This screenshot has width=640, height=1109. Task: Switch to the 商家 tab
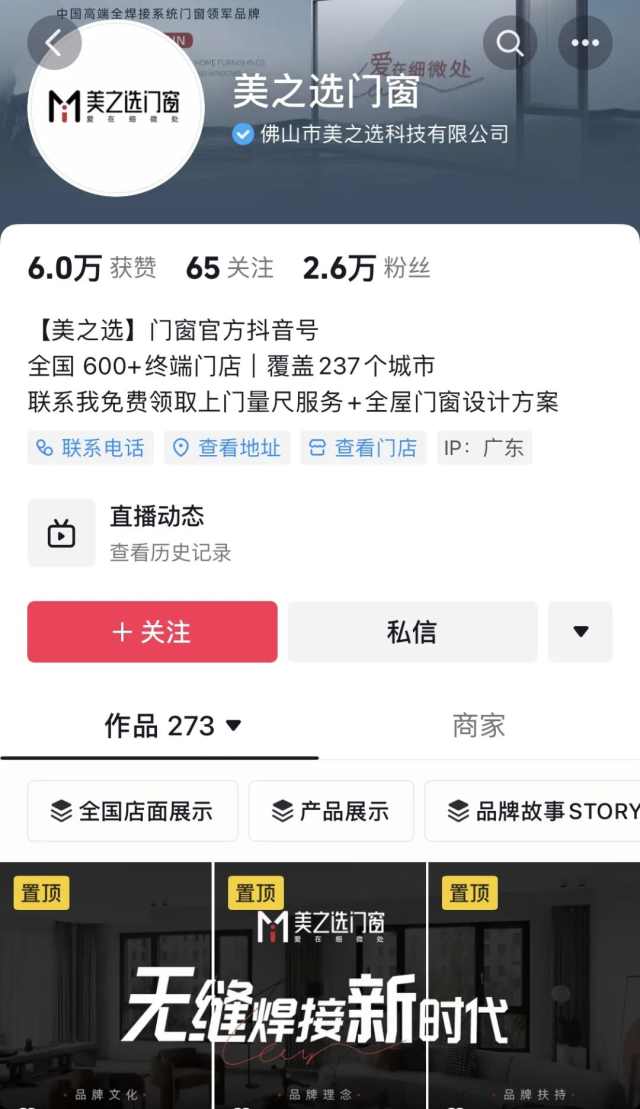coord(478,726)
